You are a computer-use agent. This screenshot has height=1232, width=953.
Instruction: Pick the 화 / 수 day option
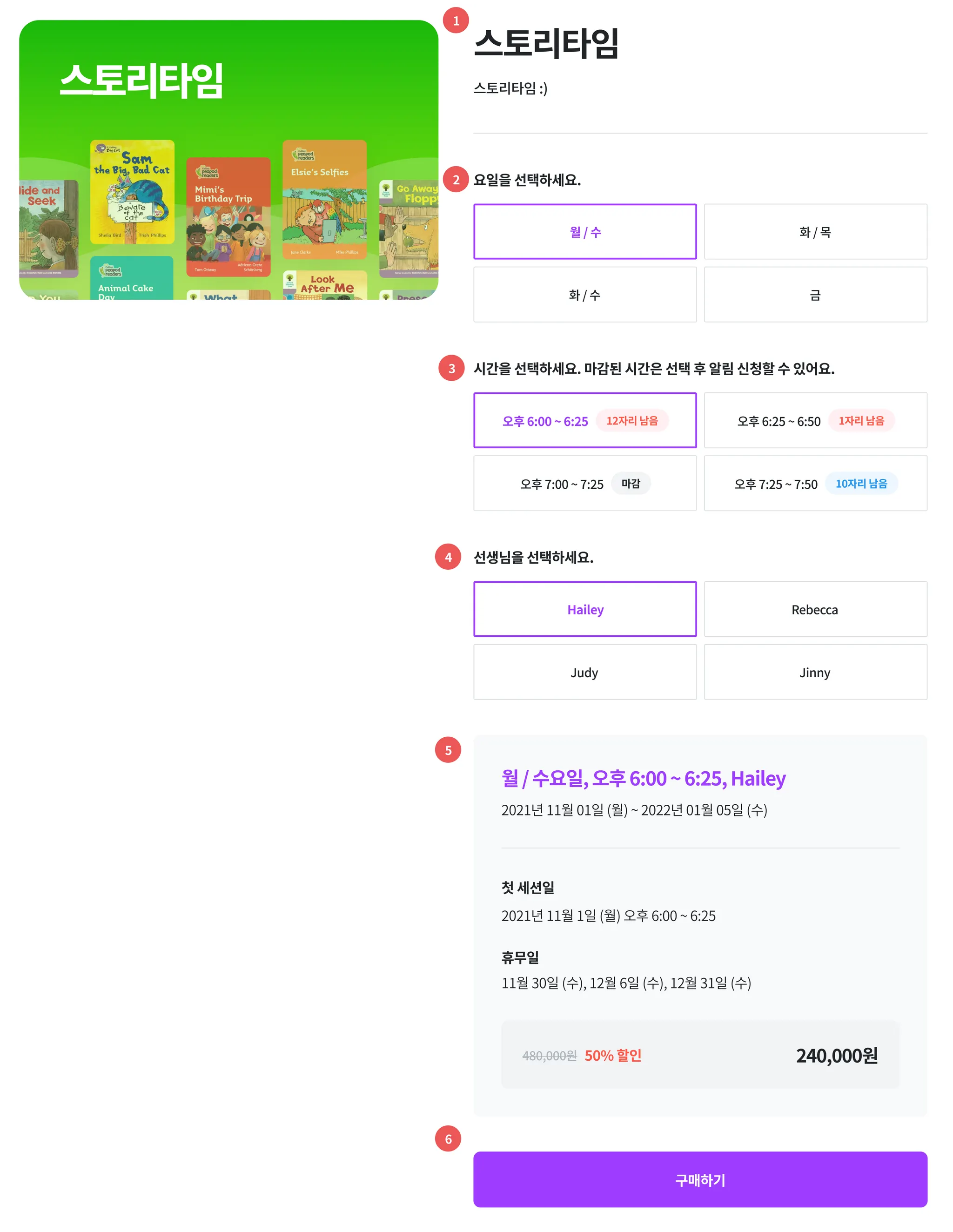585,295
